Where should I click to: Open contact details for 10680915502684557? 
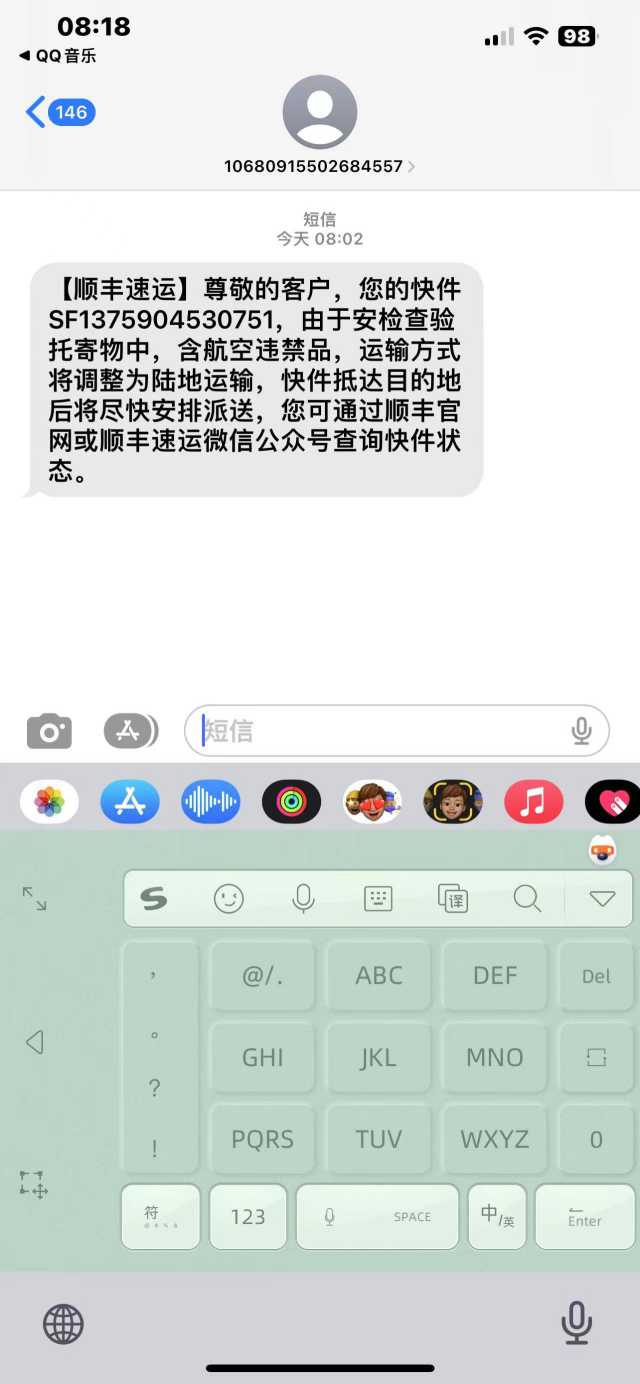320,166
